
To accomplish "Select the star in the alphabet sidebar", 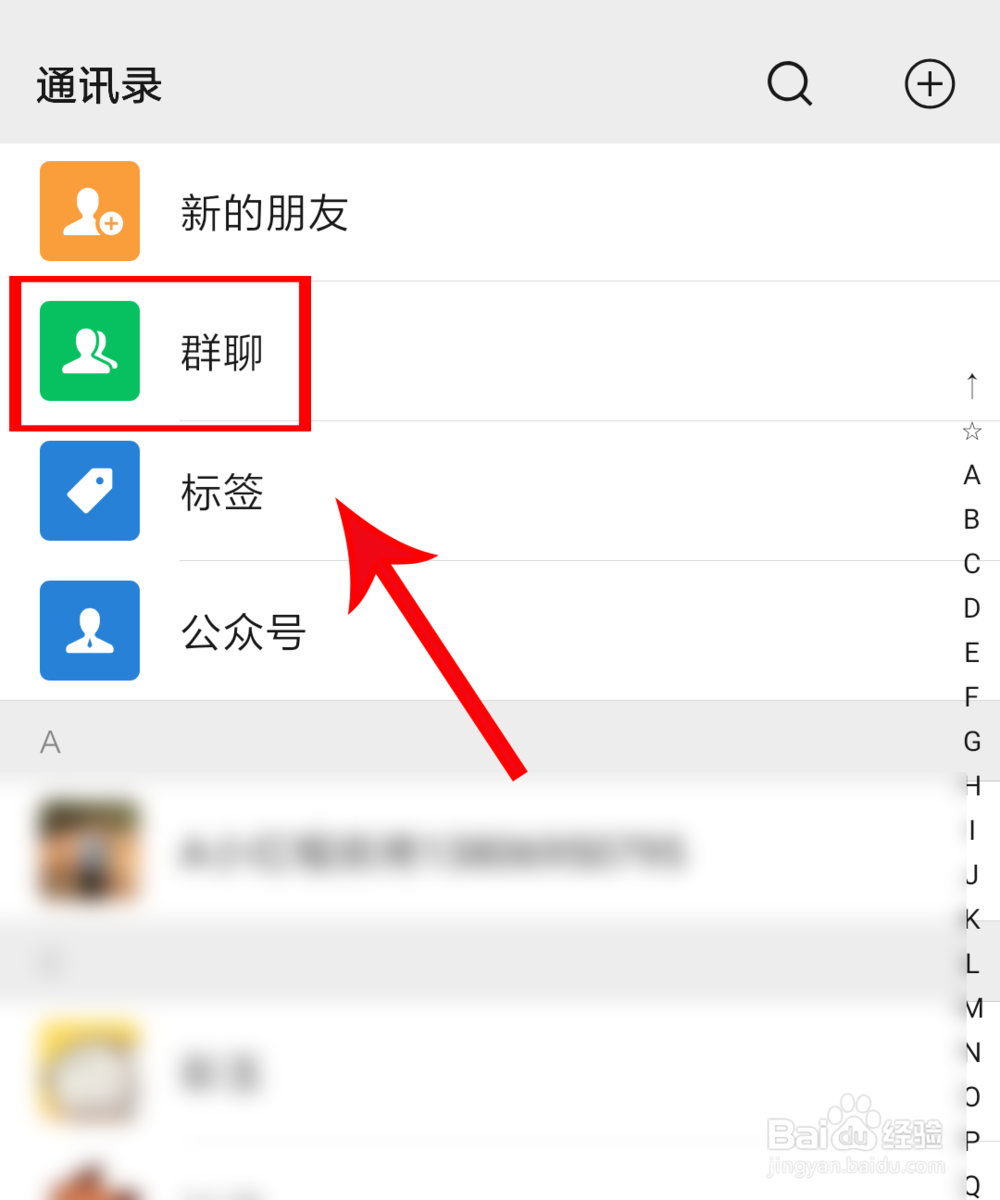I will 971,430.
